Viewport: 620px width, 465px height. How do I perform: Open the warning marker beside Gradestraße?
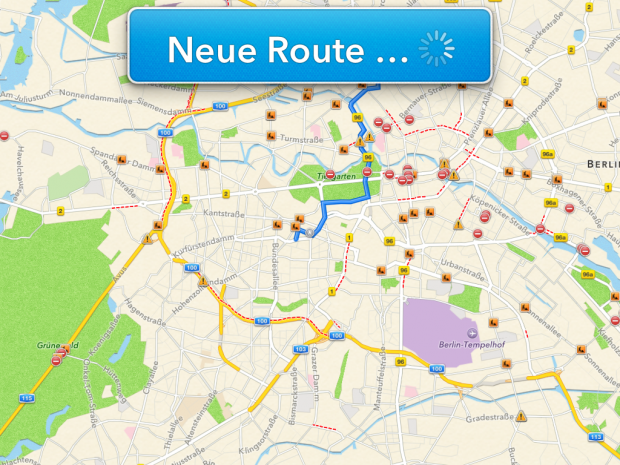coord(521,416)
